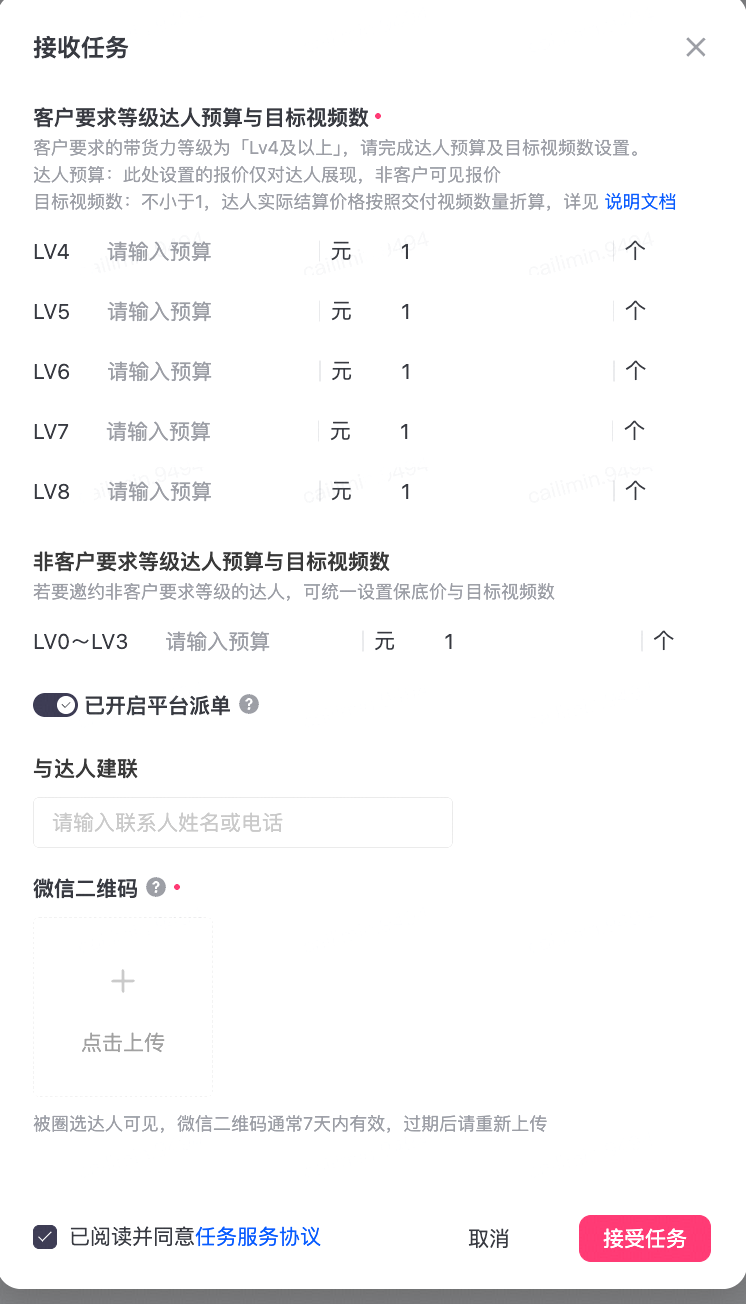Viewport: 746px width, 1304px height.
Task: Click the 接受任务 button
Action: 645,1238
